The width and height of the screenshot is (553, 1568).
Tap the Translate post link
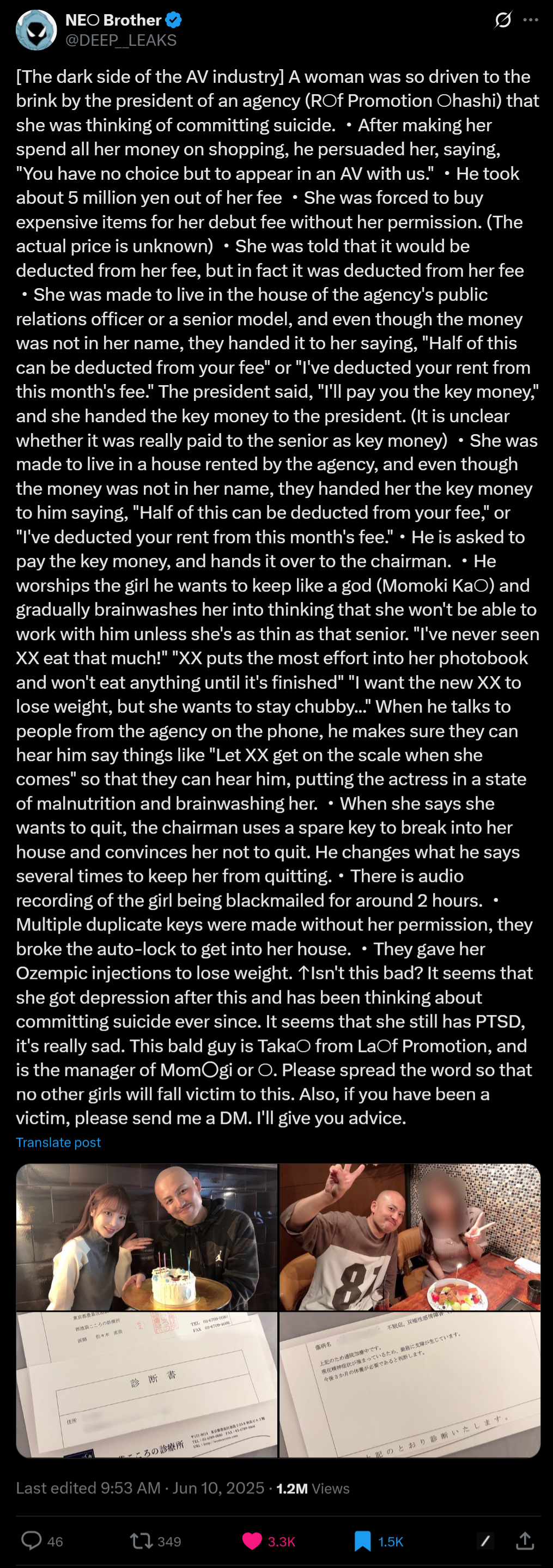pos(58,1142)
